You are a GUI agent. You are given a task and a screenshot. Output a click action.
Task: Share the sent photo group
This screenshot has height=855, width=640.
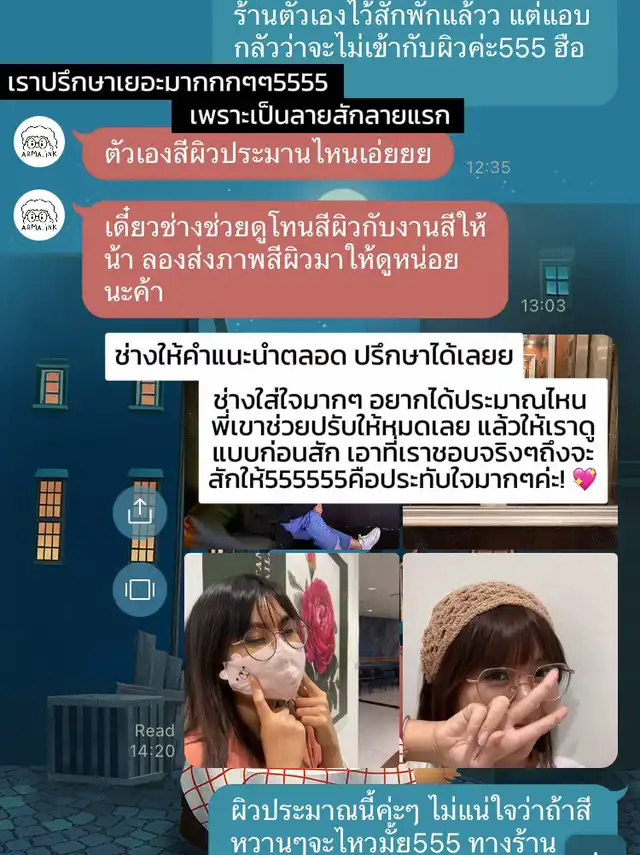[140, 509]
